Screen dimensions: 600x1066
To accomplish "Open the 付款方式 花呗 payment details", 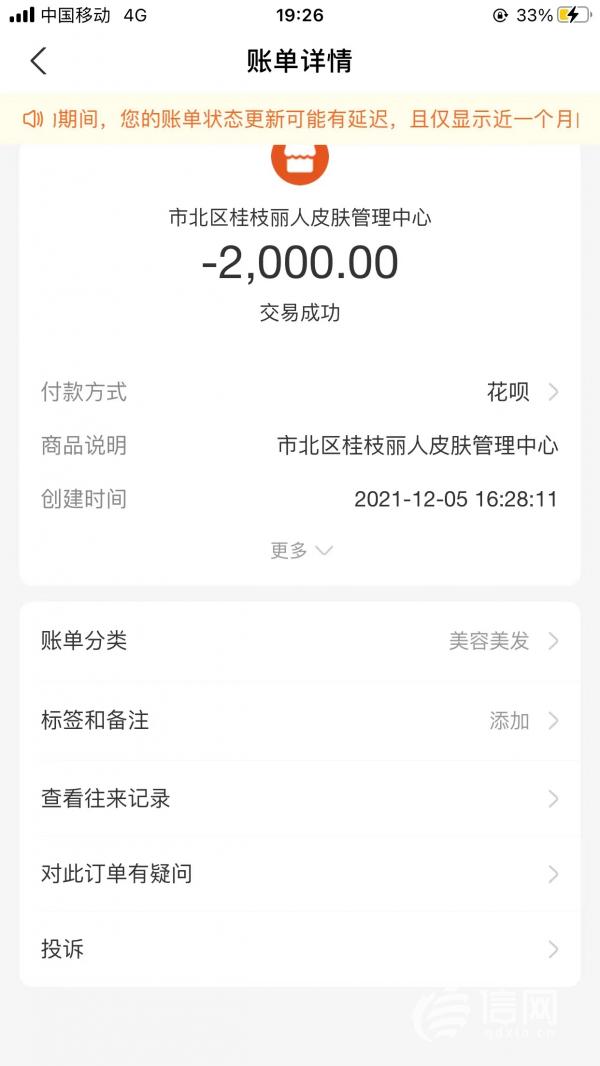I will (x=520, y=392).
